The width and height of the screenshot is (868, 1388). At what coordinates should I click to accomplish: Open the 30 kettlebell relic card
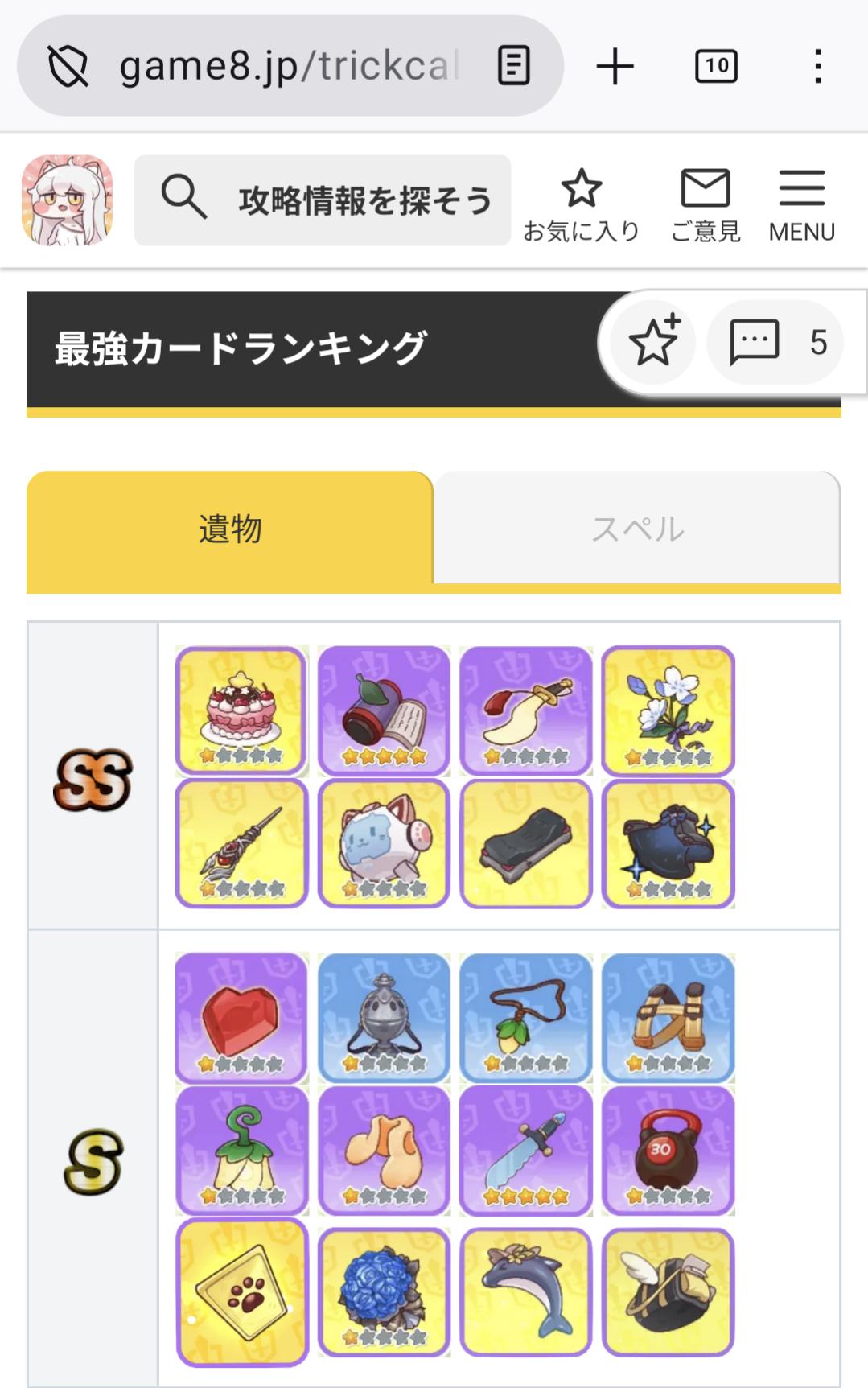coord(668,1151)
